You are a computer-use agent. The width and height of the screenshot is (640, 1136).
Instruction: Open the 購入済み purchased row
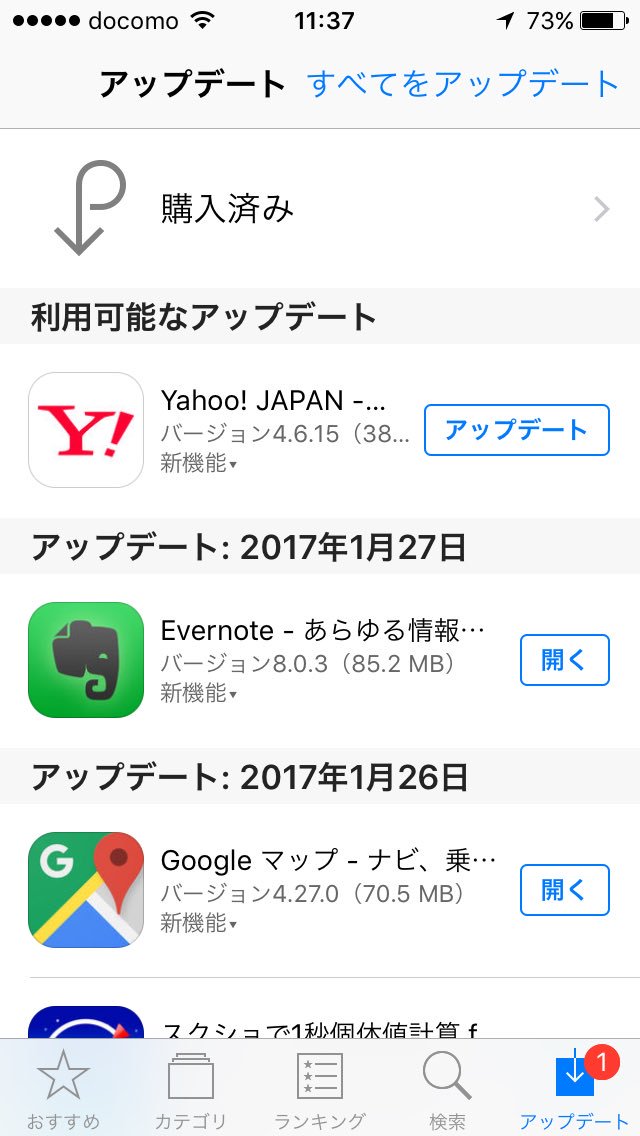pos(320,209)
